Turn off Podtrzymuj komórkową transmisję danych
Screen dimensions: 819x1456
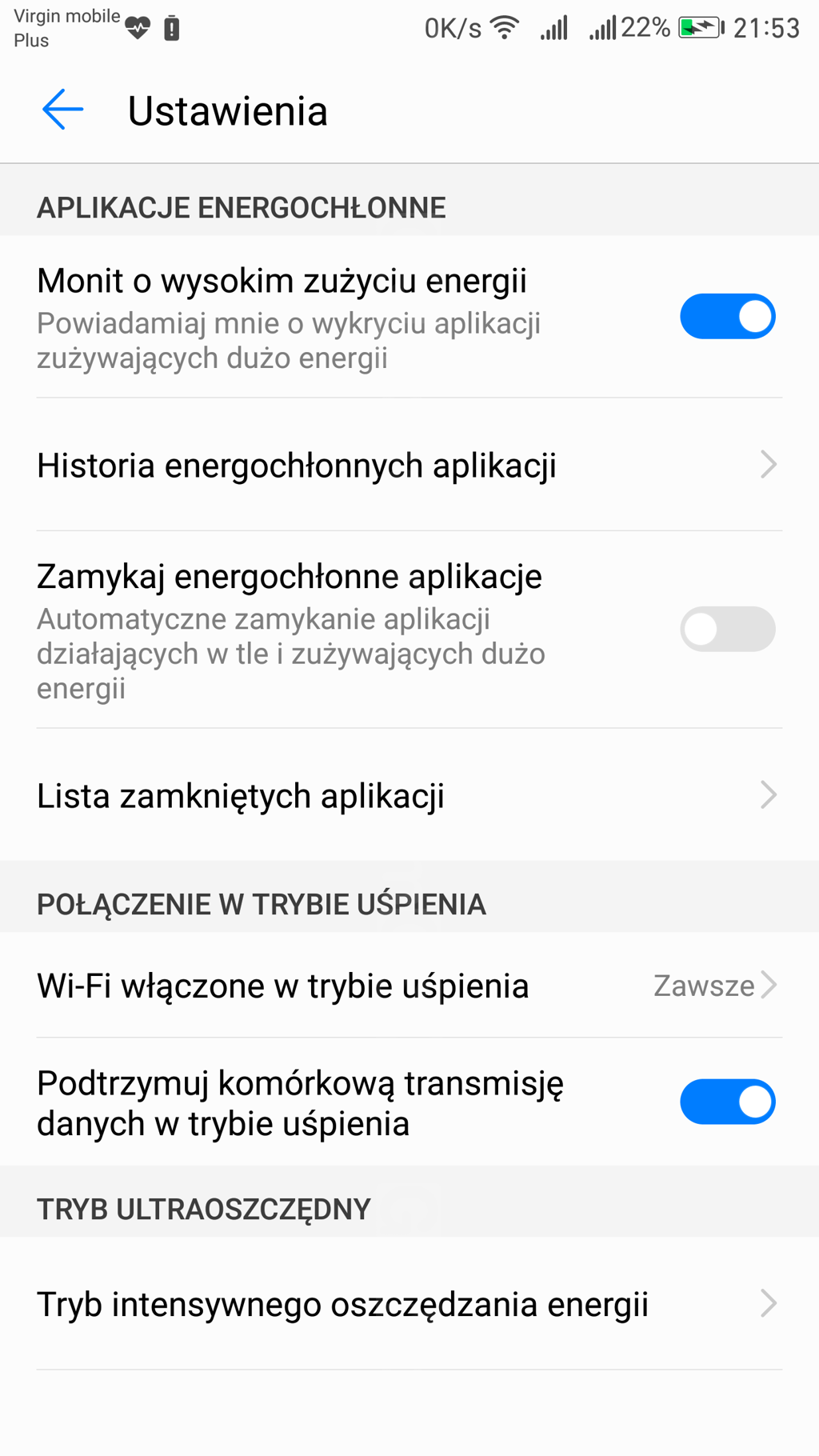[x=726, y=1102]
